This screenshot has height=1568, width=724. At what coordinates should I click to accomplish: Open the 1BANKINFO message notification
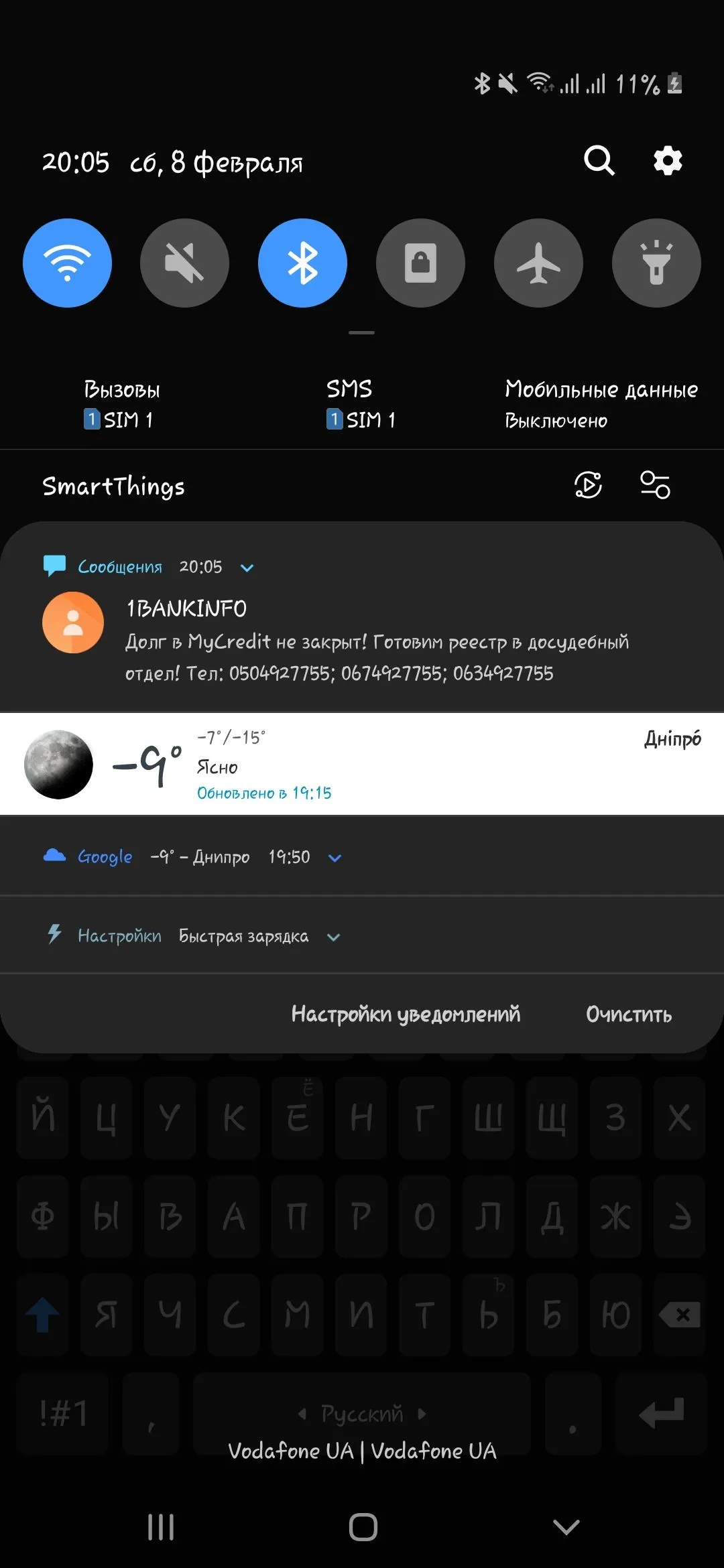coord(375,642)
